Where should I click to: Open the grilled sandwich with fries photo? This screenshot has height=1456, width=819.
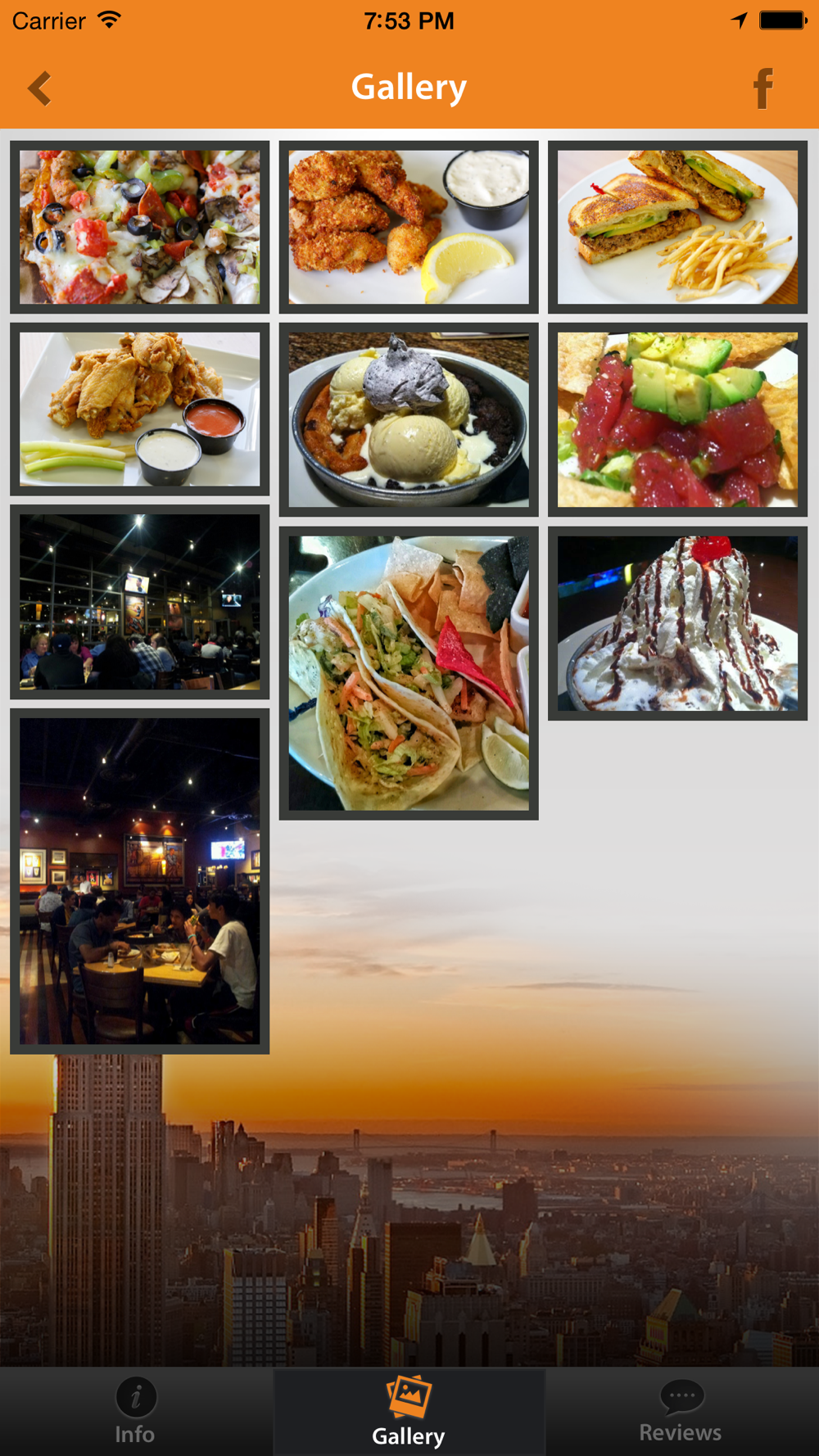click(677, 227)
